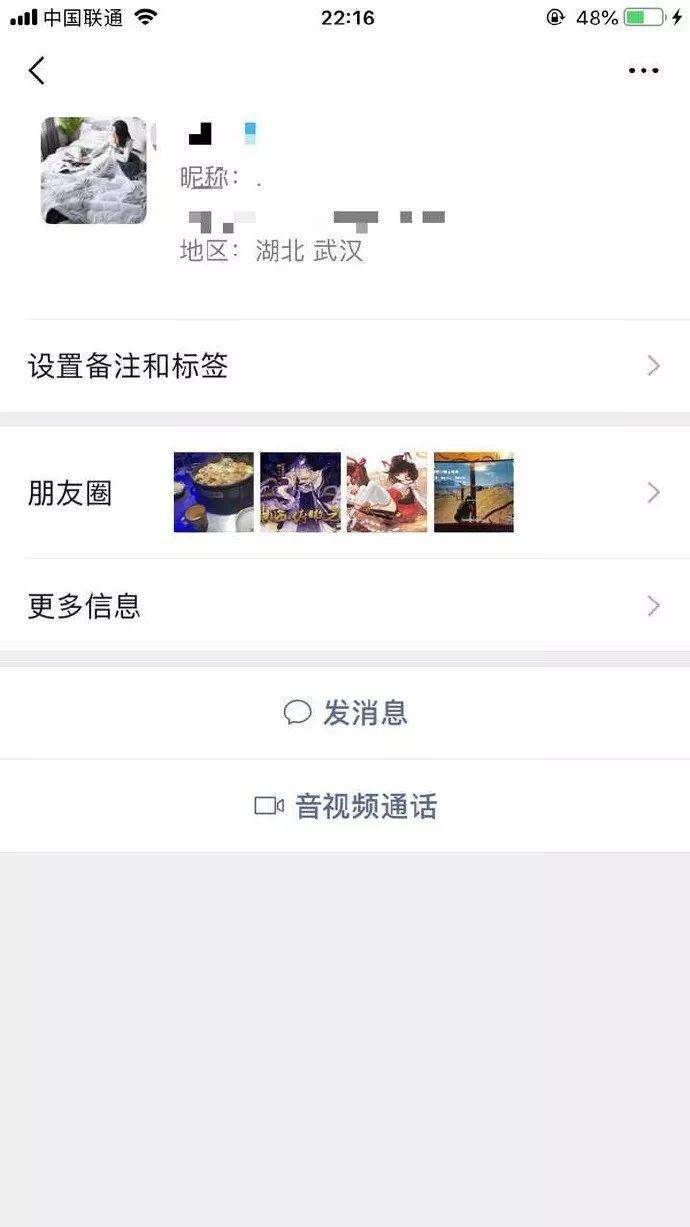This screenshot has width=690, height=1227.
Task: Go back using the top-left arrow
Action: (x=37, y=71)
